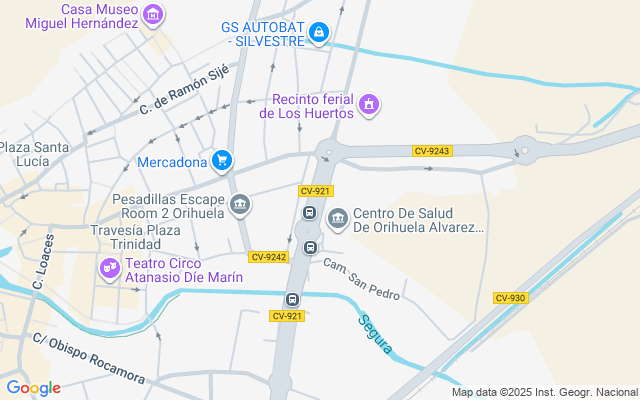Select the bus stop icon on the Segura river
The image size is (640, 400).
tap(293, 299)
